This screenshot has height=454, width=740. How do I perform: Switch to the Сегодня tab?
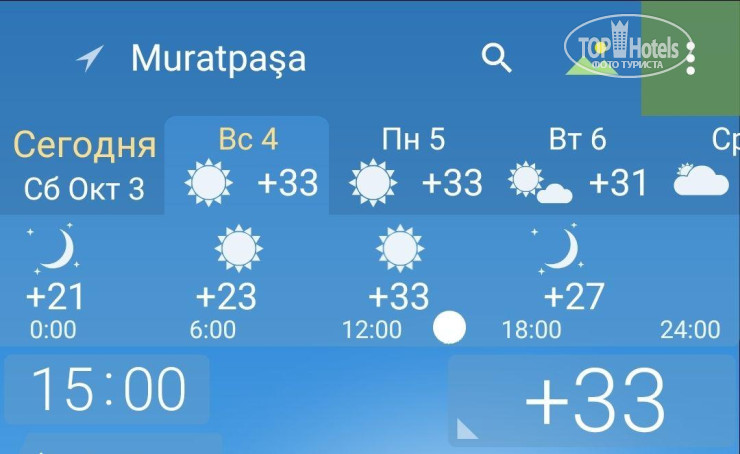pyautogui.click(x=83, y=165)
